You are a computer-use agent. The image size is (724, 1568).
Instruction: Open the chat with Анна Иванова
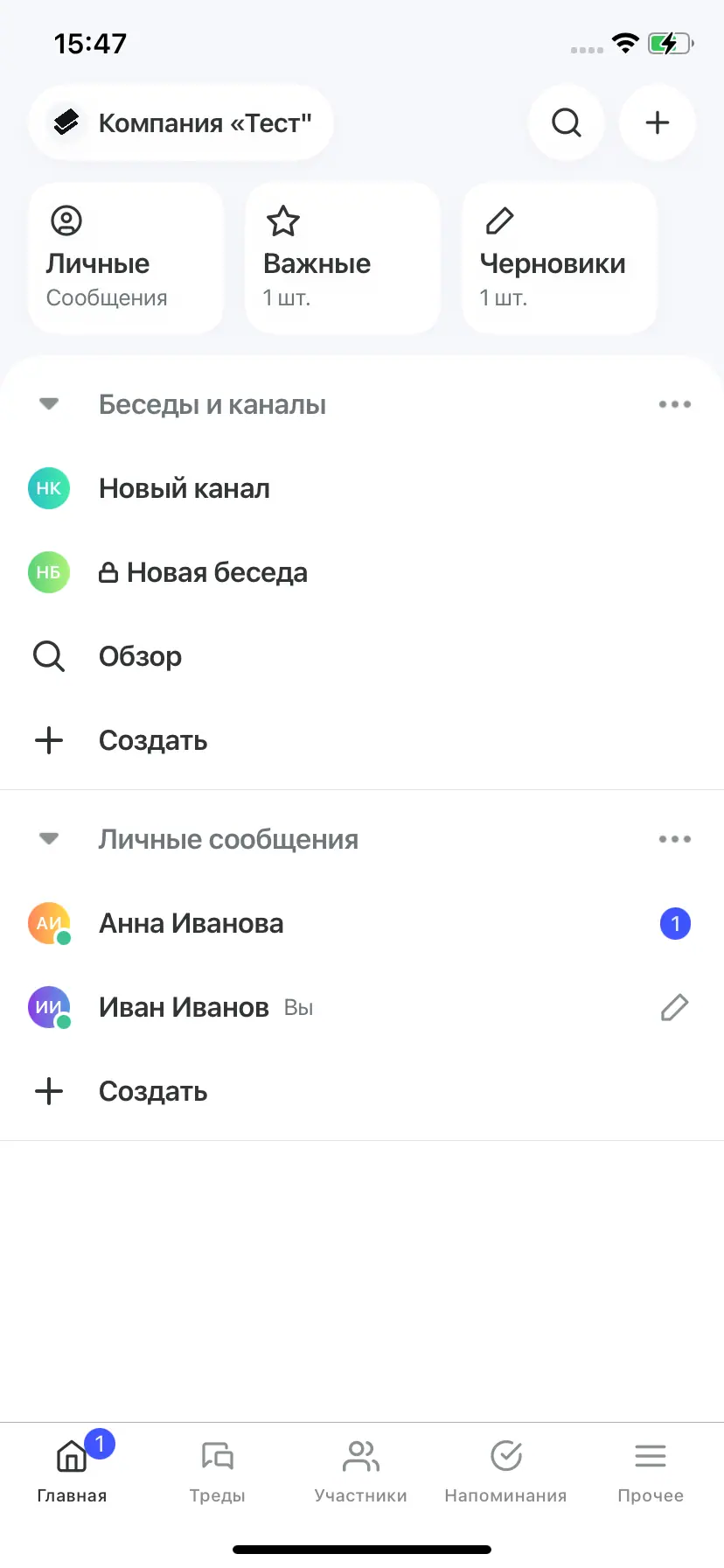click(x=191, y=923)
